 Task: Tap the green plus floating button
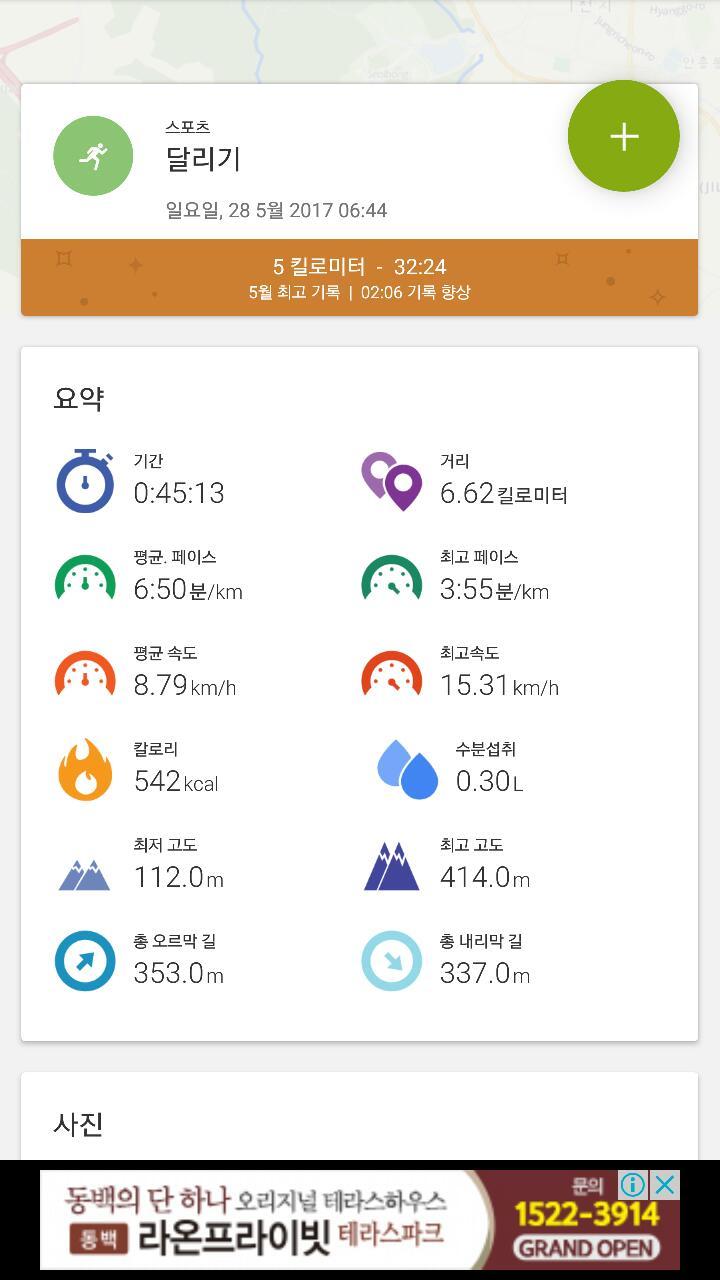(624, 136)
